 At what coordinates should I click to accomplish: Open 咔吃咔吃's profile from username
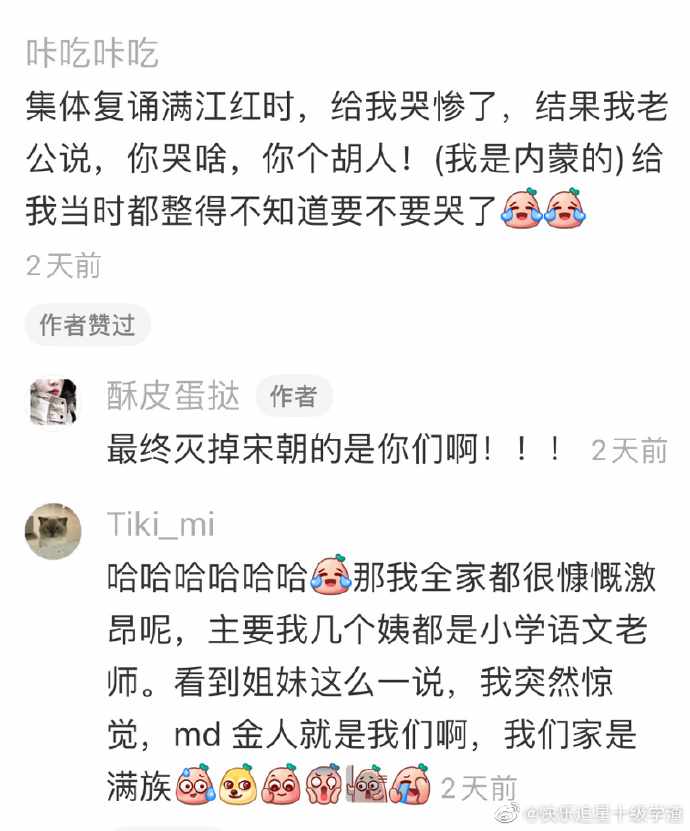click(x=92, y=53)
